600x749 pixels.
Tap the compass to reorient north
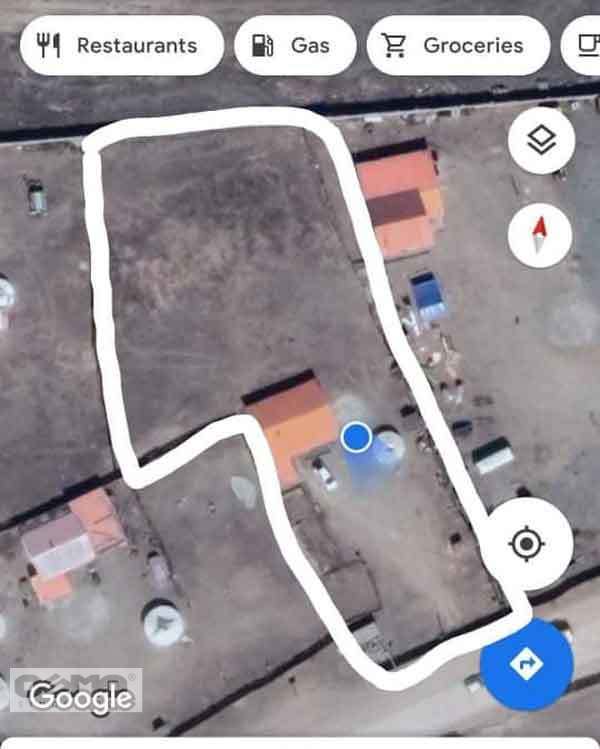point(540,237)
